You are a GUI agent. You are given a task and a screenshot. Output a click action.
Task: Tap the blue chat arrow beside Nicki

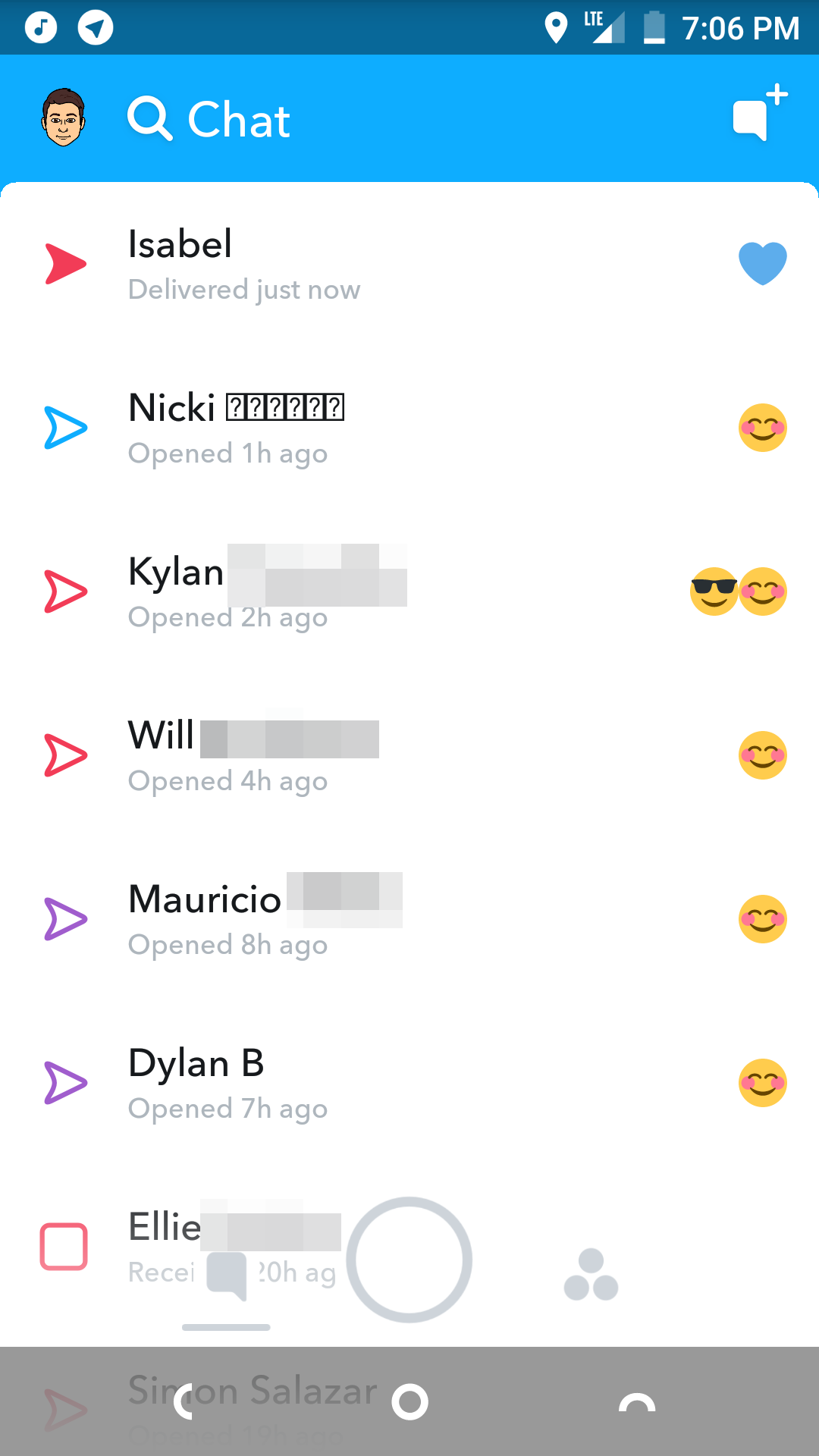point(67,427)
